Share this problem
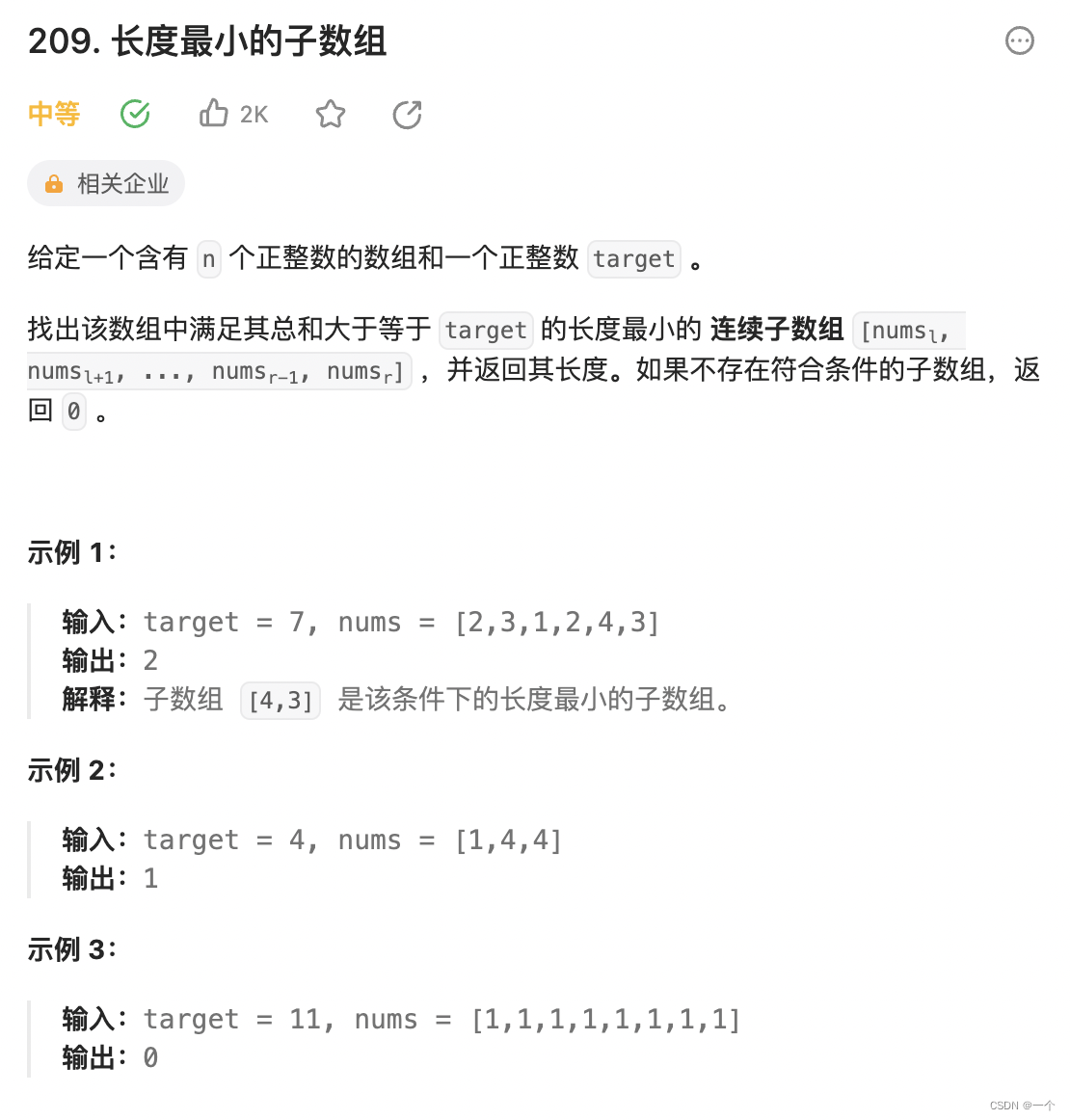Image resolution: width=1070 pixels, height=1120 pixels. [x=407, y=115]
